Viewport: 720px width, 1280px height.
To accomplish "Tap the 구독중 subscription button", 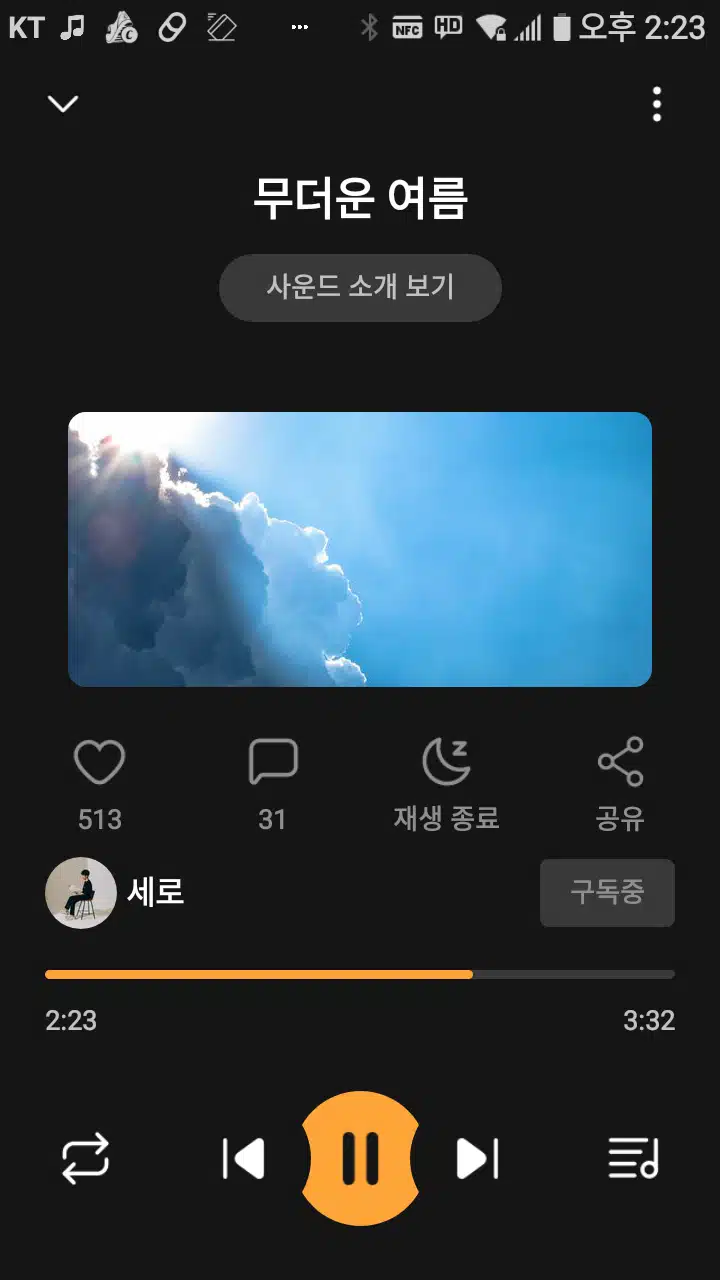I will (x=607, y=892).
